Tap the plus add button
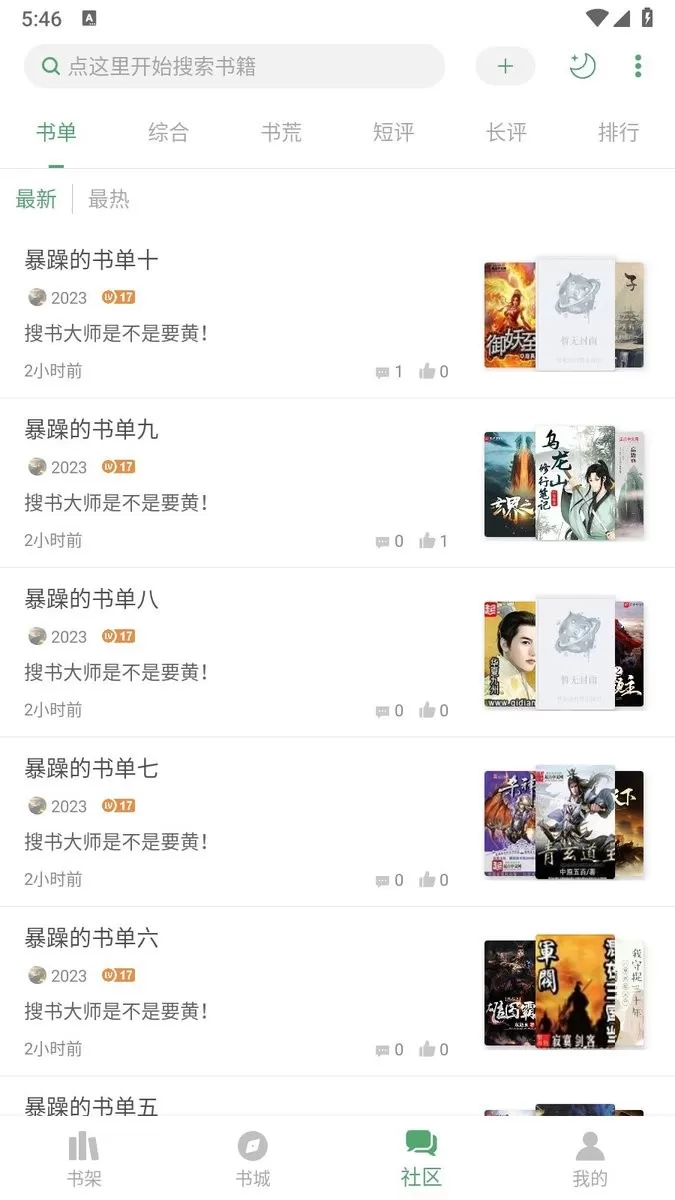 tap(505, 66)
